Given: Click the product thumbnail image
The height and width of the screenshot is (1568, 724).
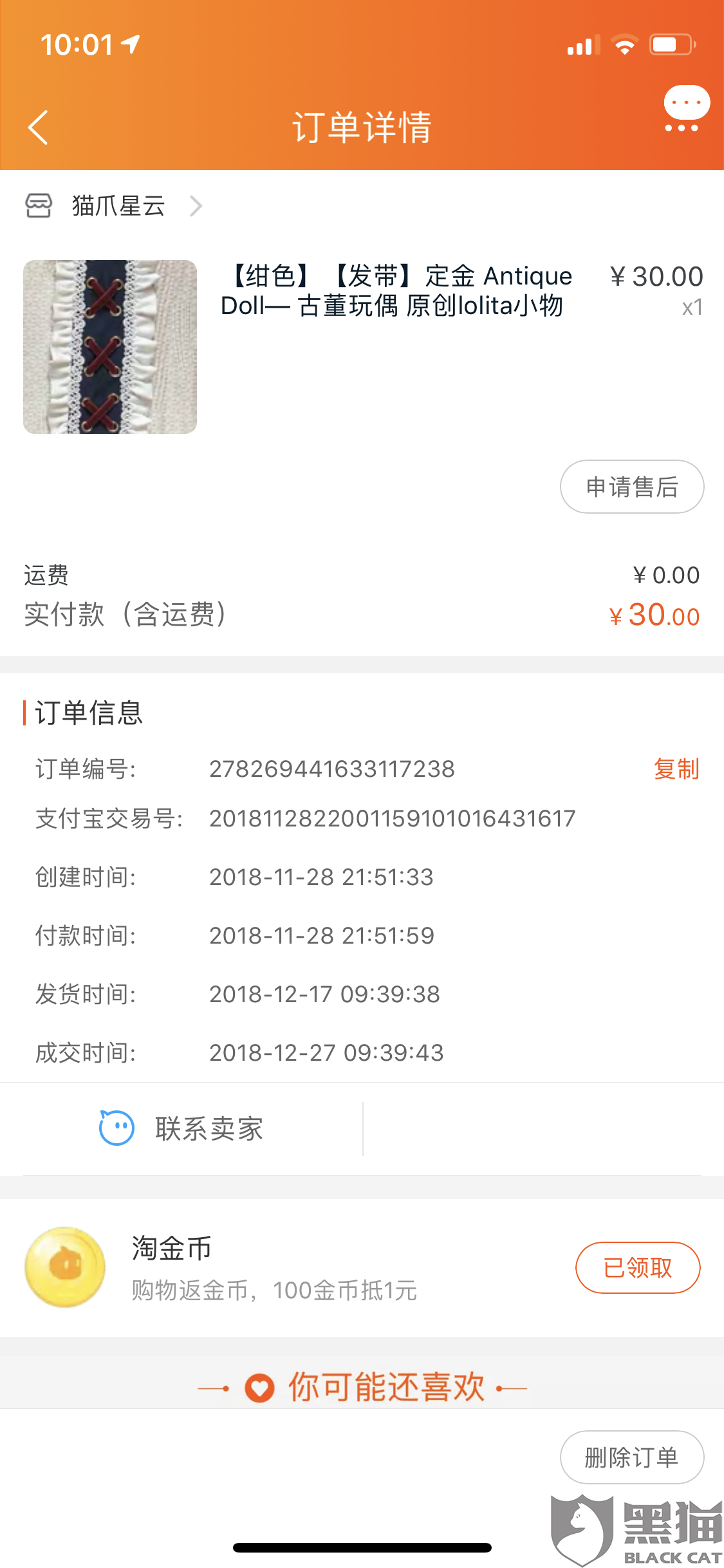Looking at the screenshot, I should point(110,348).
